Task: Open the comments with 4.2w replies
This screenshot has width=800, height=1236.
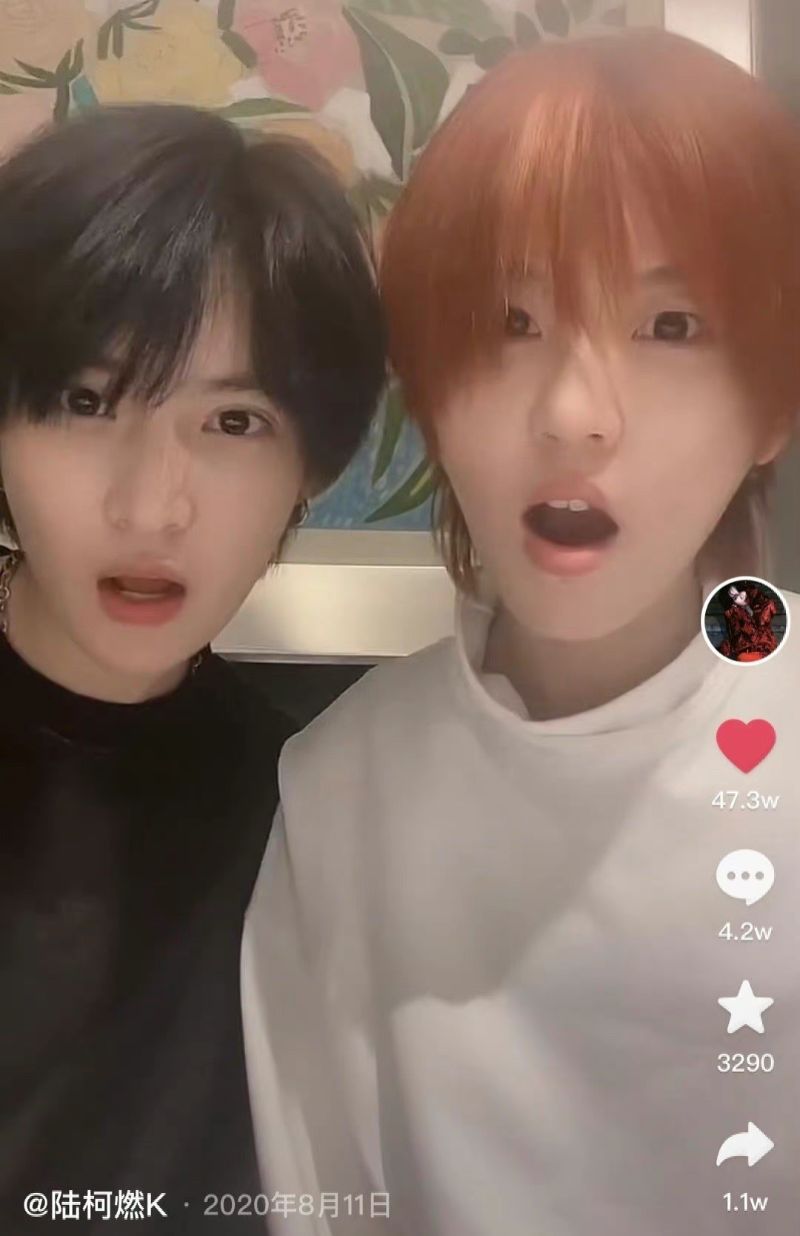Action: pyautogui.click(x=745, y=877)
